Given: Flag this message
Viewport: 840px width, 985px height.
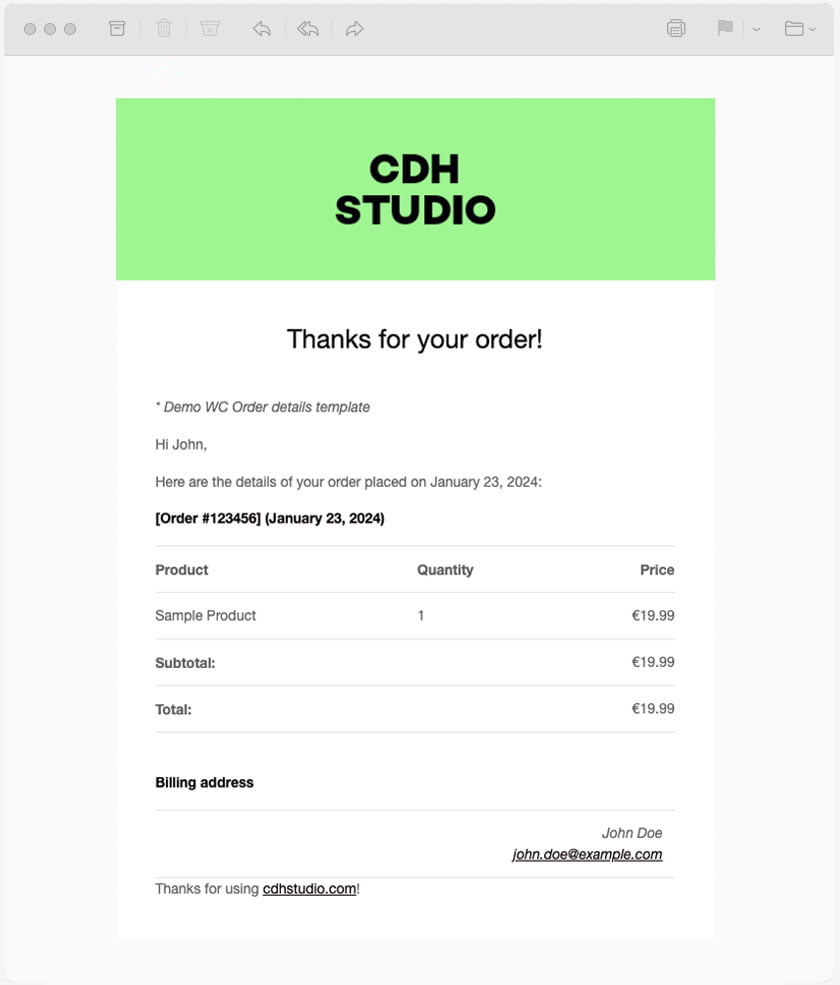Looking at the screenshot, I should pos(725,29).
